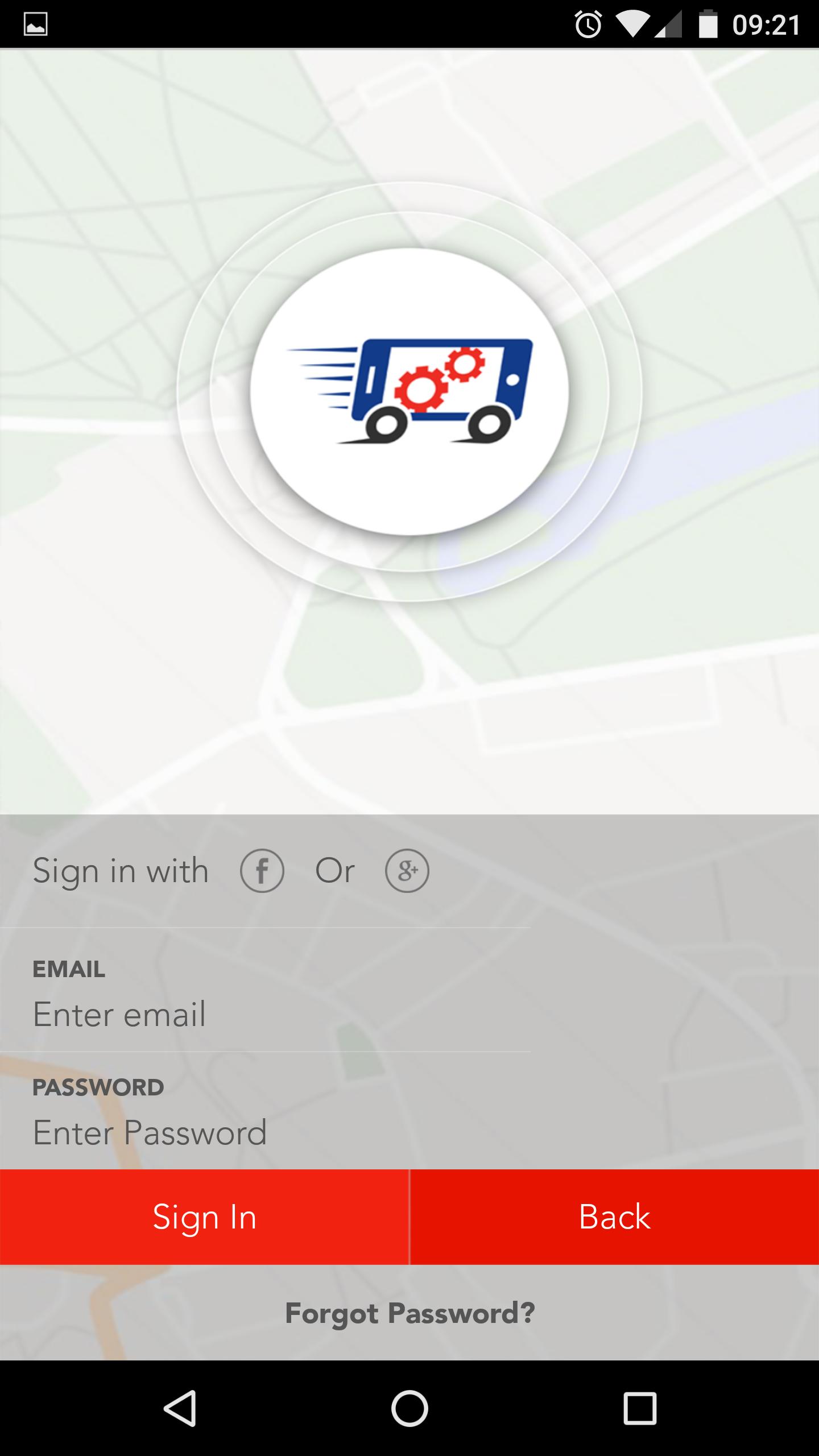Focus the Enter email field

(264, 1014)
